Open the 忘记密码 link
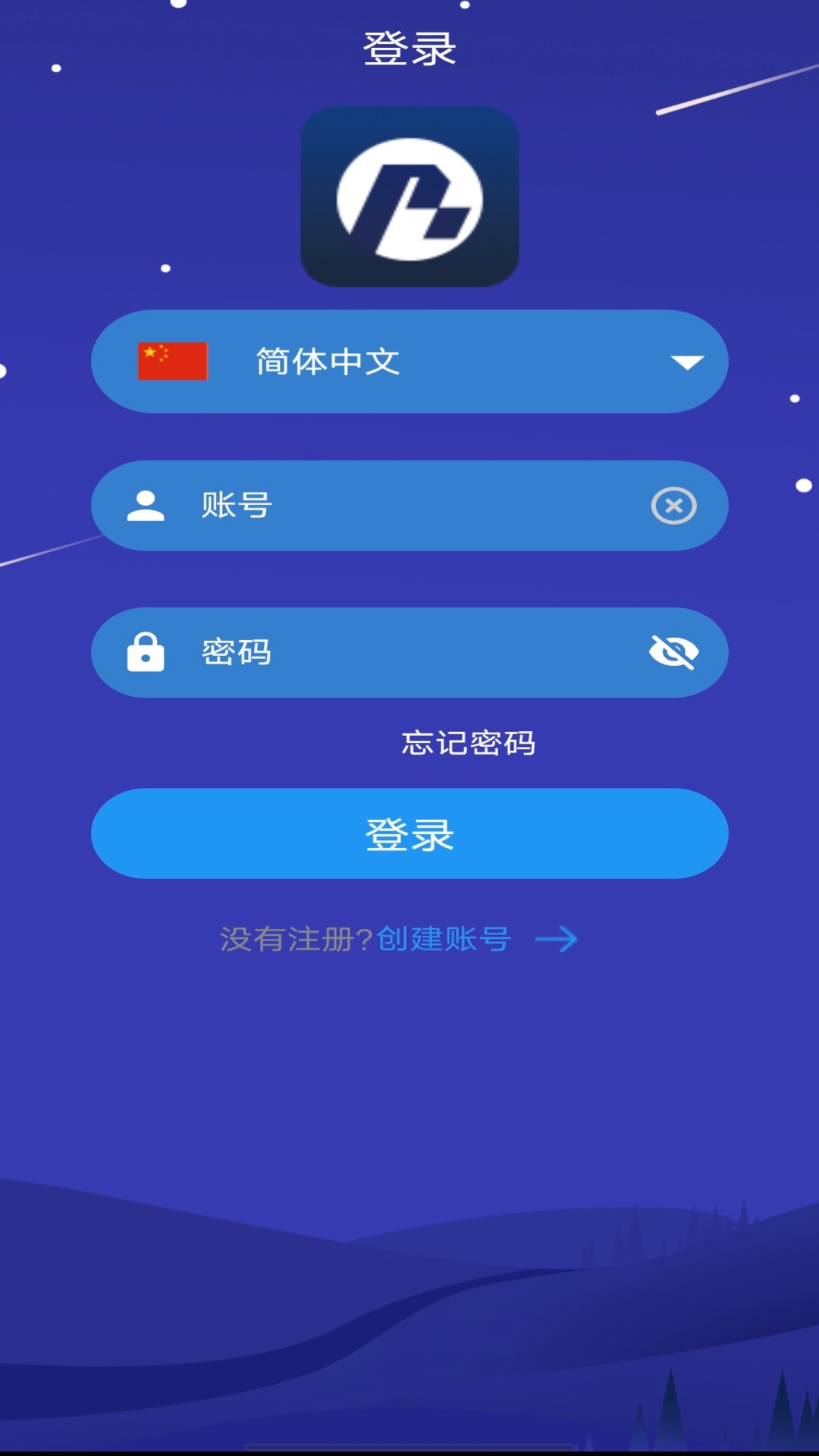The height and width of the screenshot is (1456, 819). point(468,745)
